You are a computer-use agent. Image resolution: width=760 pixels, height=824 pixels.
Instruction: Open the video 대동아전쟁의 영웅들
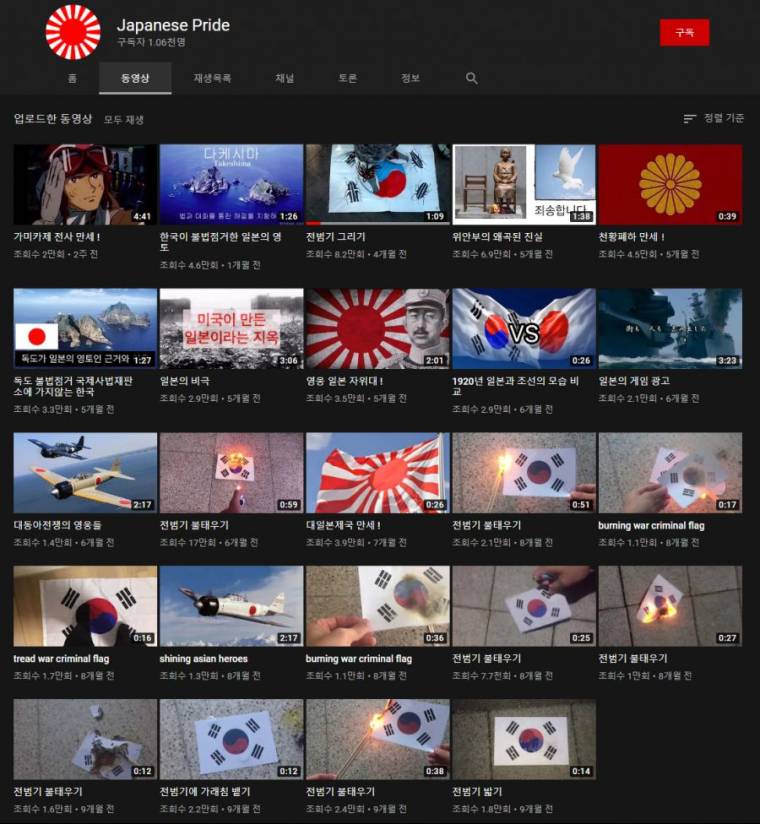[x=85, y=472]
